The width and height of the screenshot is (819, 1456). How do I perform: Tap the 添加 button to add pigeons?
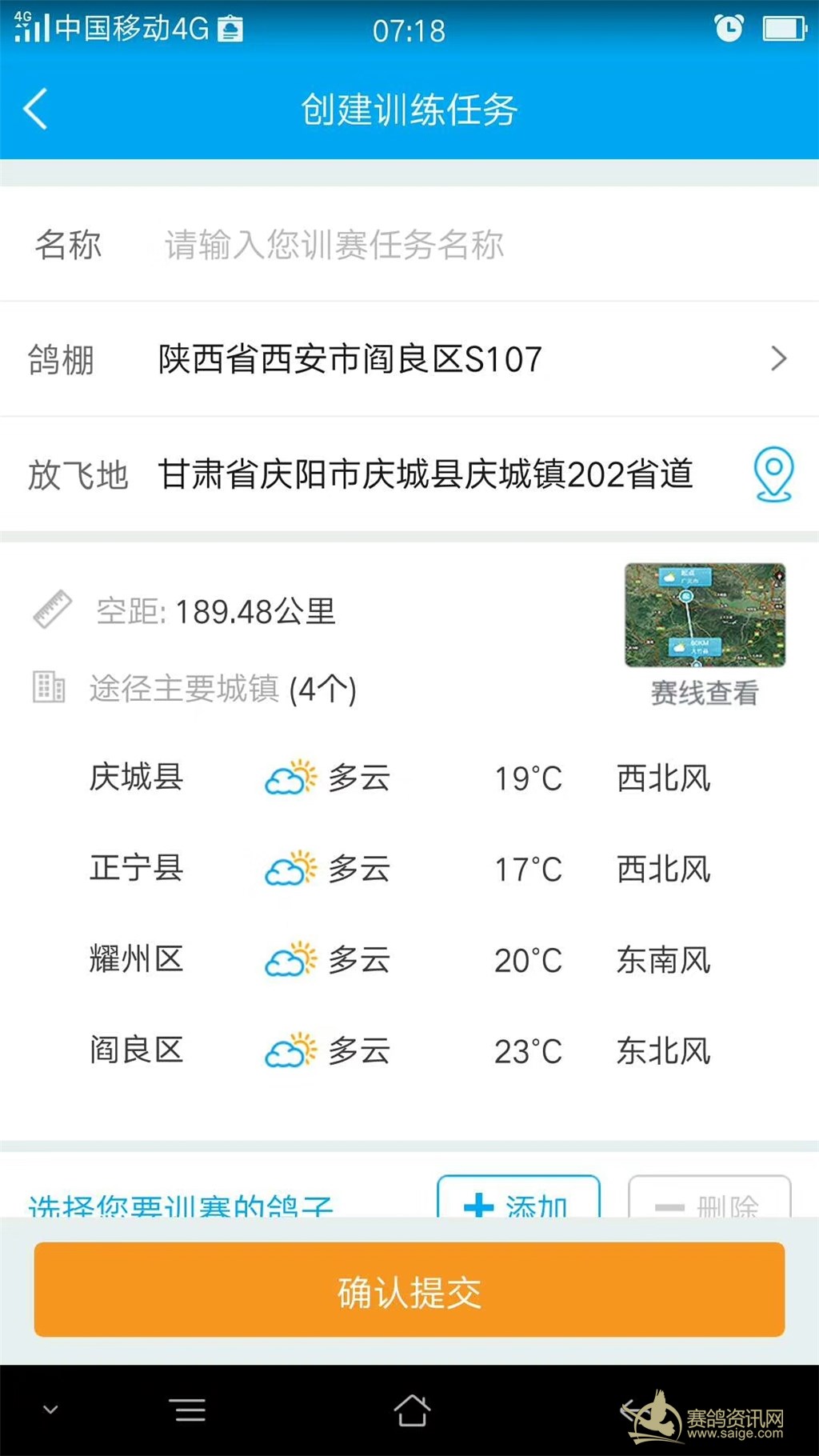coord(518,1198)
